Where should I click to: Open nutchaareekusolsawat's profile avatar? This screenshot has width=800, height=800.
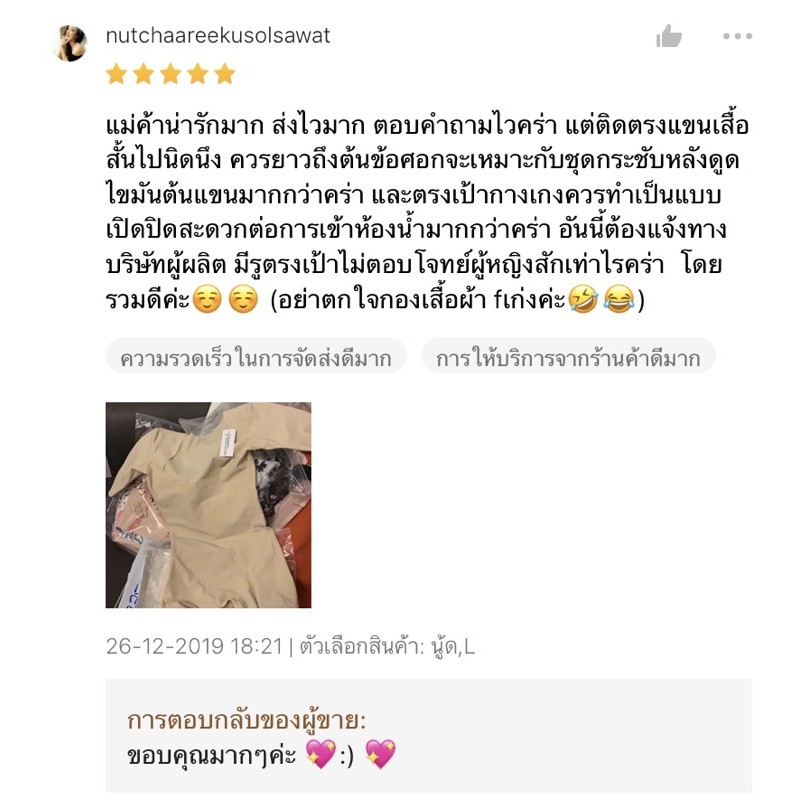point(71,42)
